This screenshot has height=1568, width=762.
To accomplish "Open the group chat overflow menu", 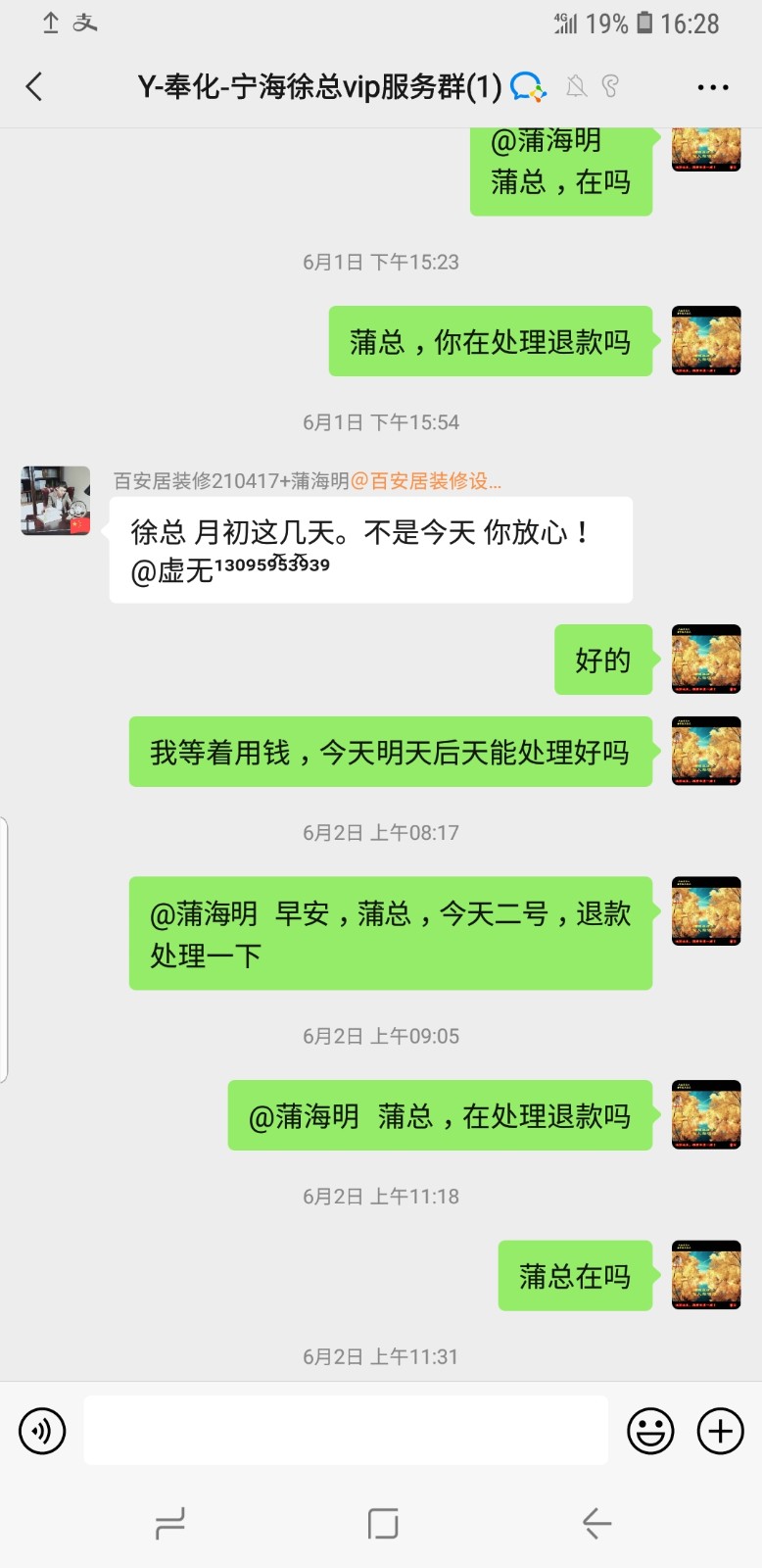I will pyautogui.click(x=712, y=87).
